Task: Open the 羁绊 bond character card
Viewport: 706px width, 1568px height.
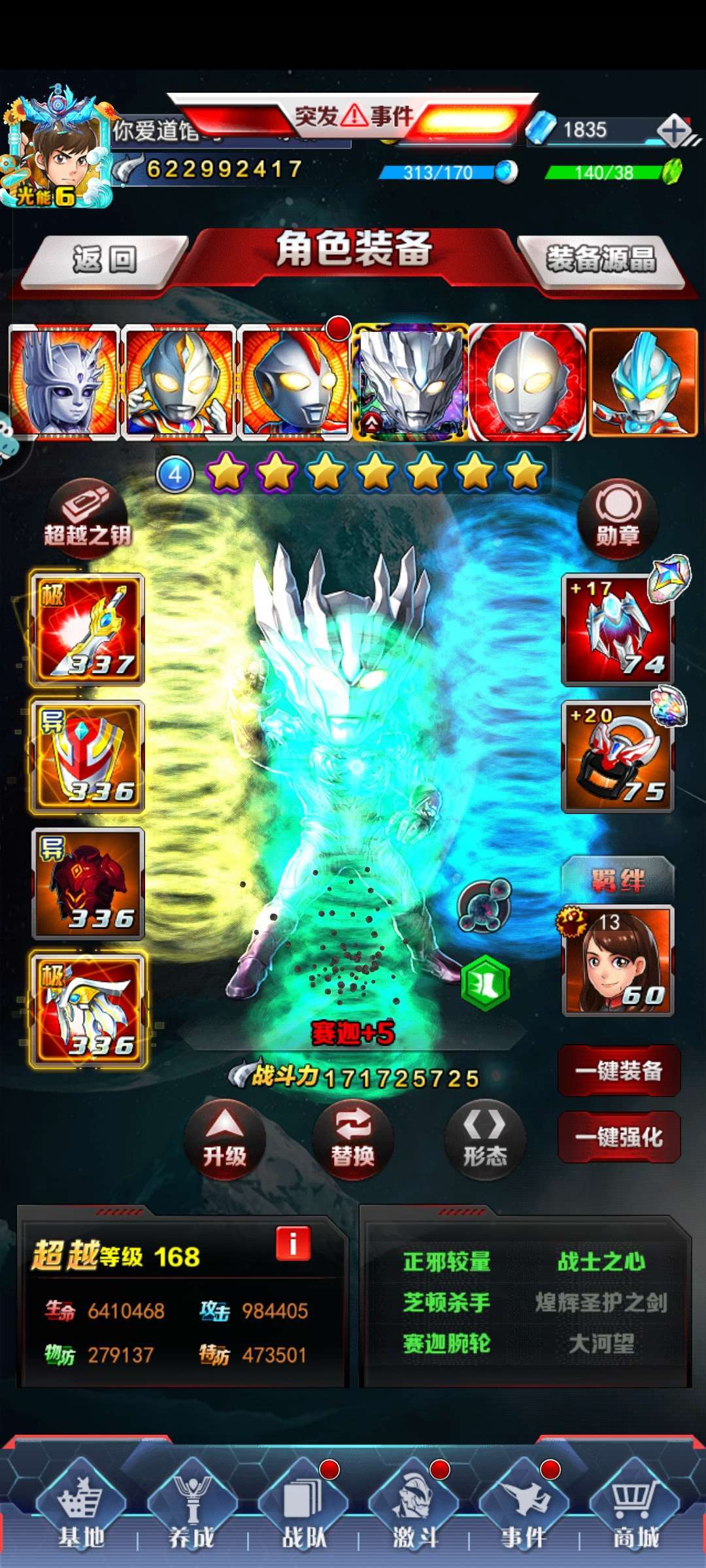Action: 618,960
